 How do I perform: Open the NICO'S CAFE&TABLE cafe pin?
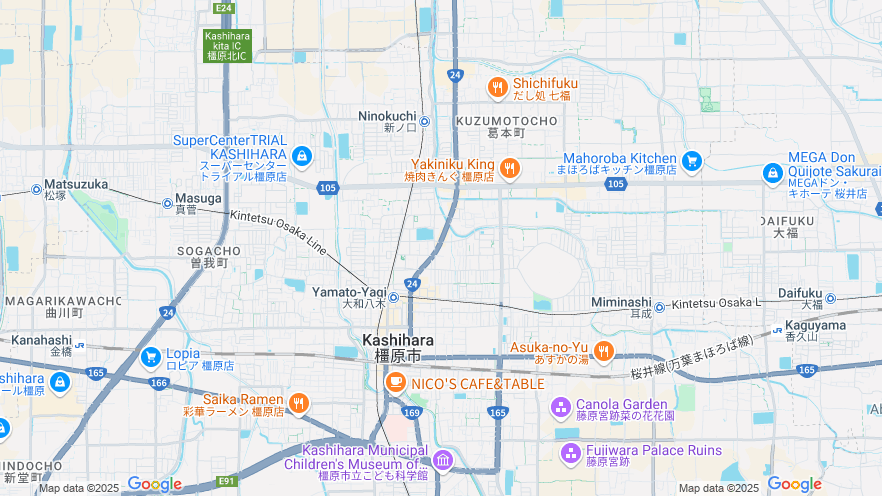click(x=395, y=383)
